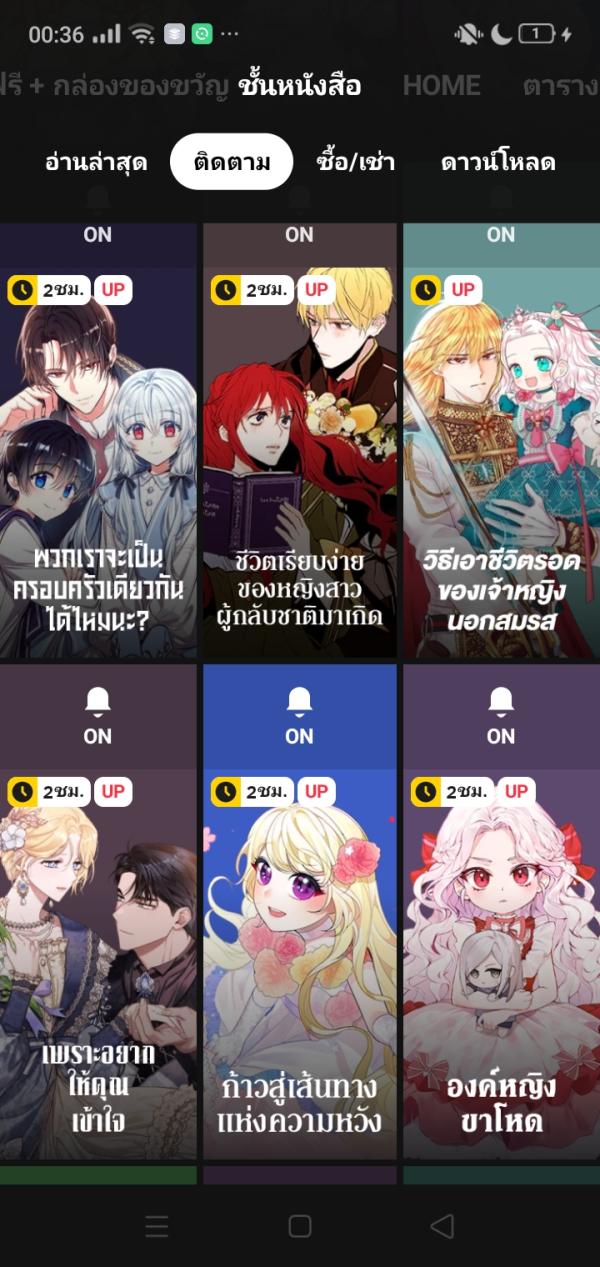
Task: Open วิธีเอาชีวิตรอดของเจ้าหญิงนอกสมรส comic
Action: 501,460
